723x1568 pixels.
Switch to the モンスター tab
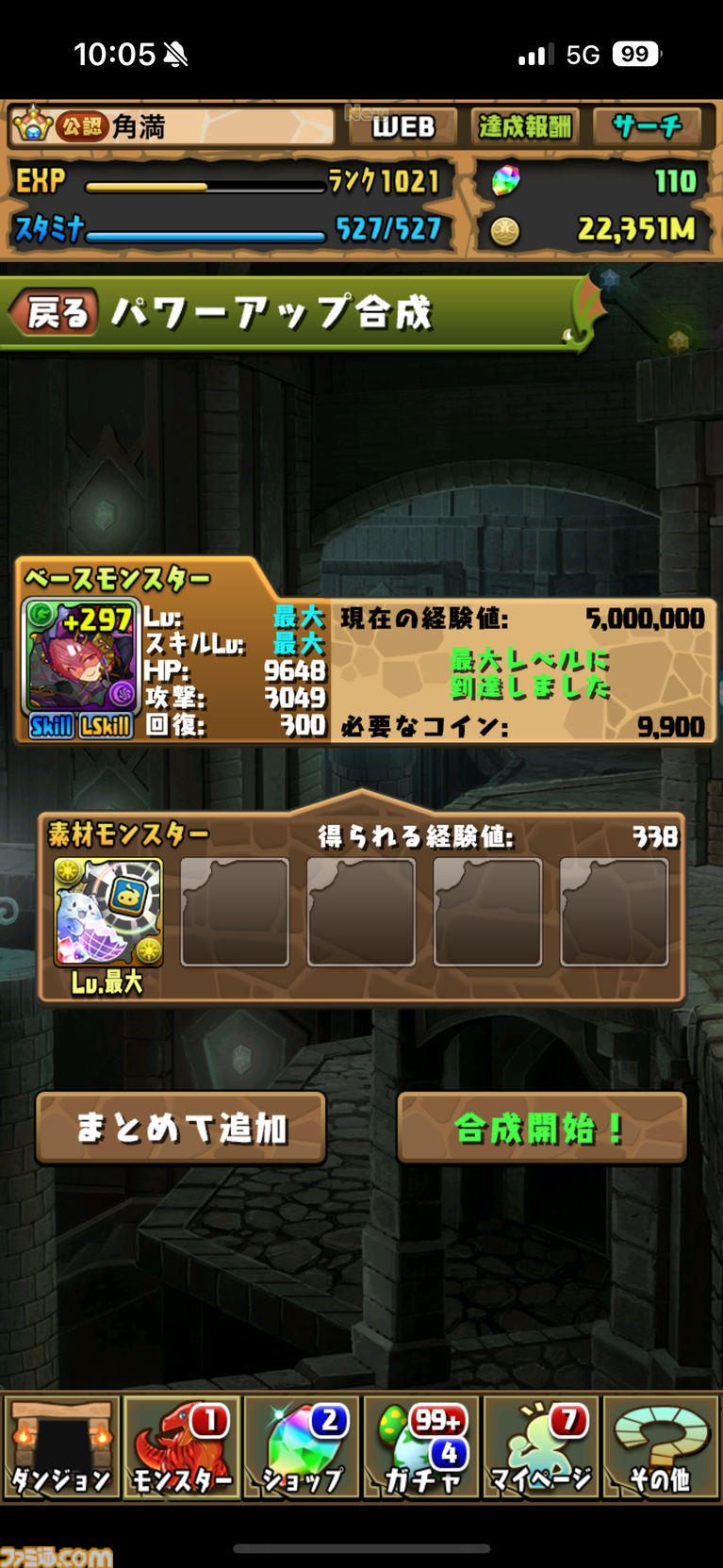pos(181,1448)
